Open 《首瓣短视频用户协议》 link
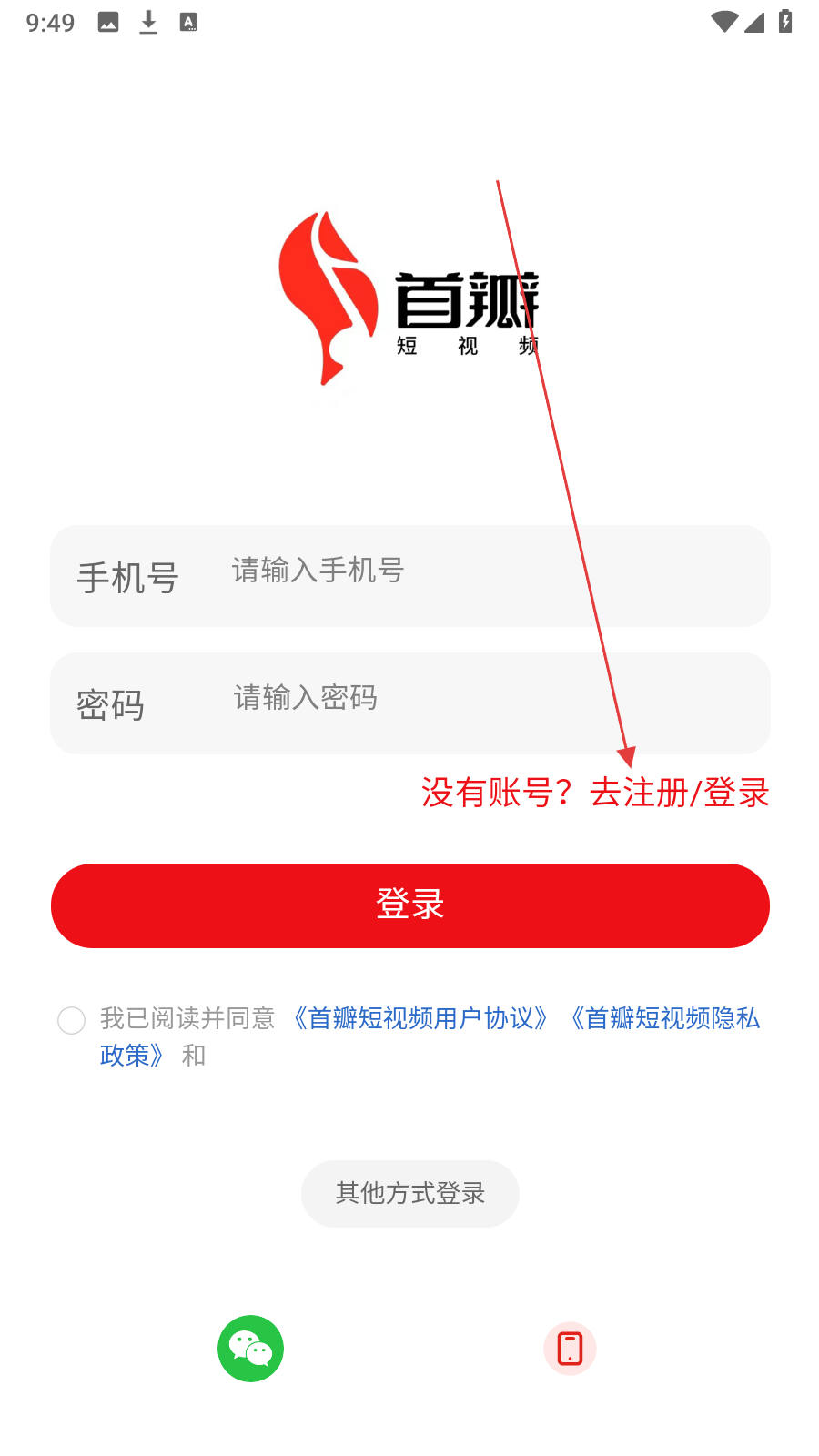819x1456 pixels. [x=420, y=1018]
